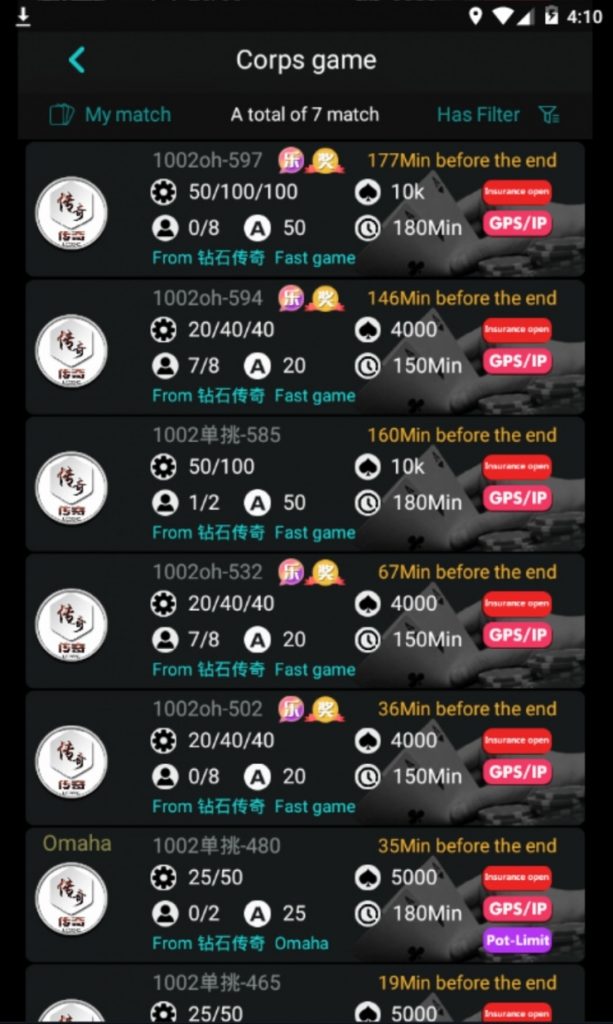The image size is (613, 1024).
Task: Go back from Corps game
Action: click(76, 60)
